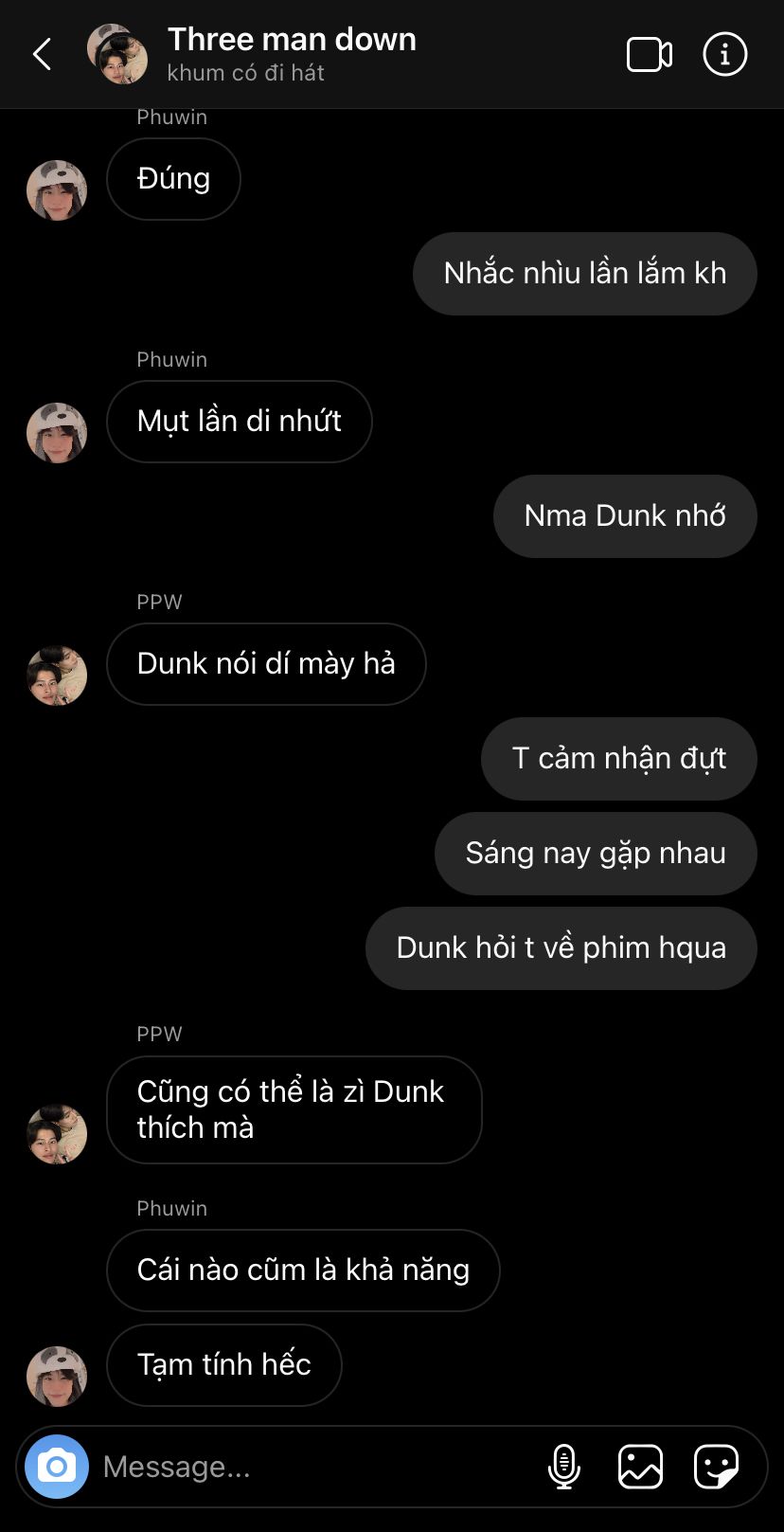This screenshot has width=784, height=1532.
Task: Open the group info details
Action: (725, 55)
